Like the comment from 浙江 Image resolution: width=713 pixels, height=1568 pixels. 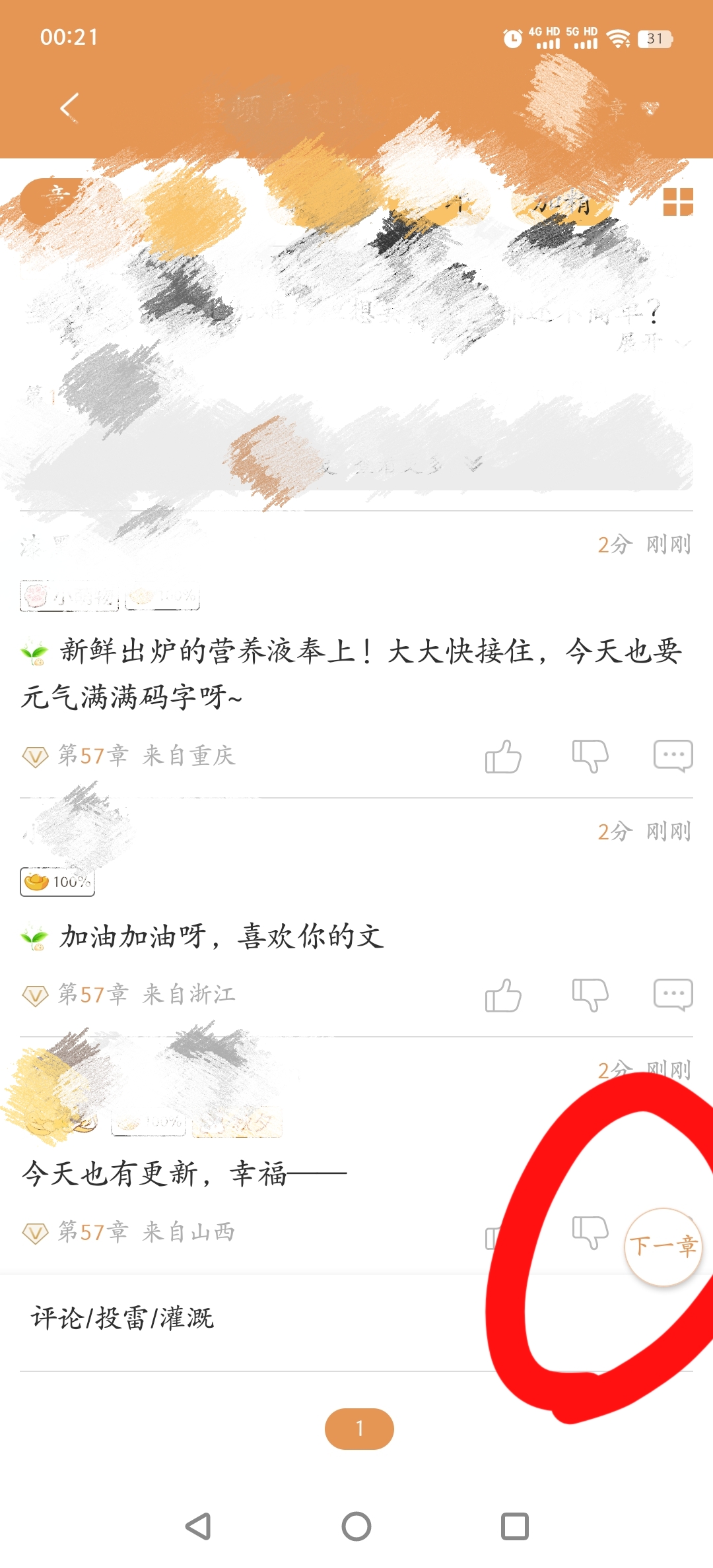tap(503, 995)
